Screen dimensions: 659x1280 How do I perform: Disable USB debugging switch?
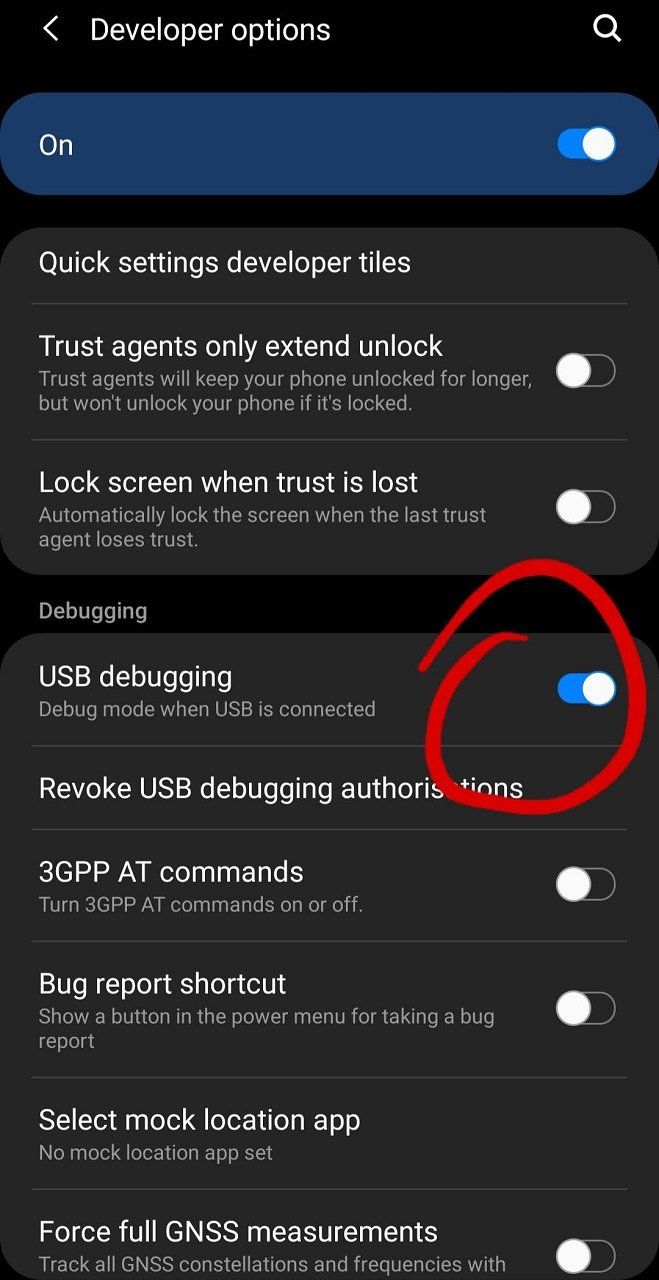[x=586, y=689]
